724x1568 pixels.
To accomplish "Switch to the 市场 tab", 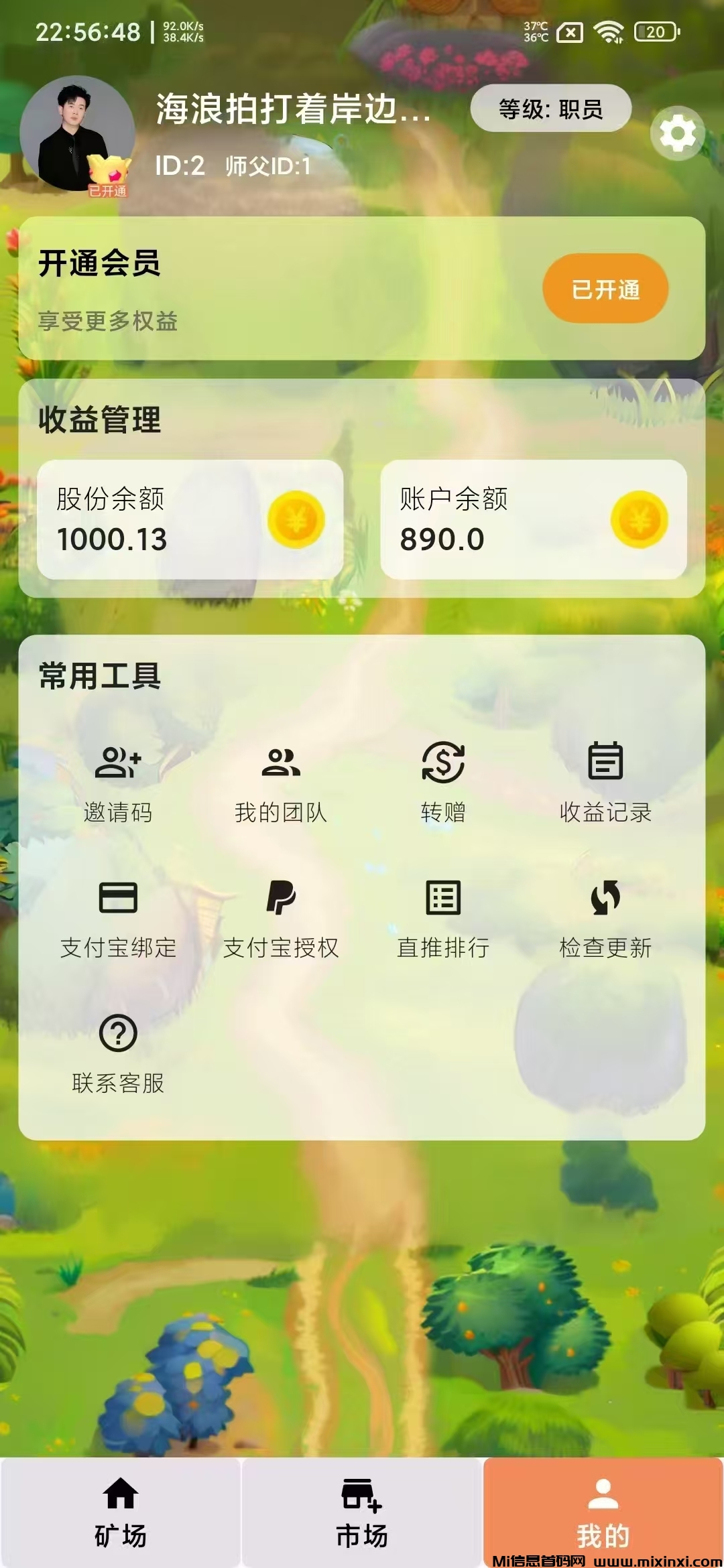I will (362, 1513).
